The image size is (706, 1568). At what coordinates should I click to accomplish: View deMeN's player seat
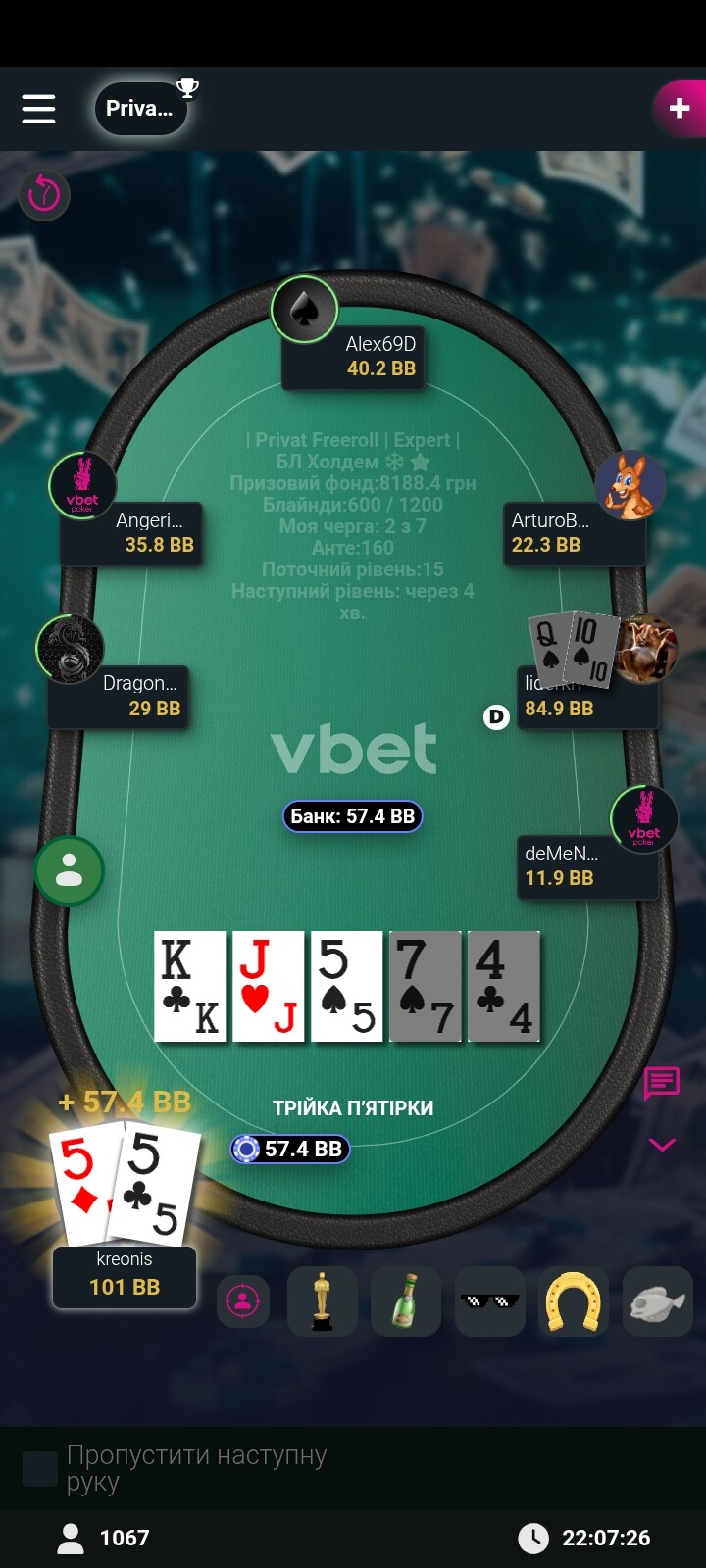586,866
